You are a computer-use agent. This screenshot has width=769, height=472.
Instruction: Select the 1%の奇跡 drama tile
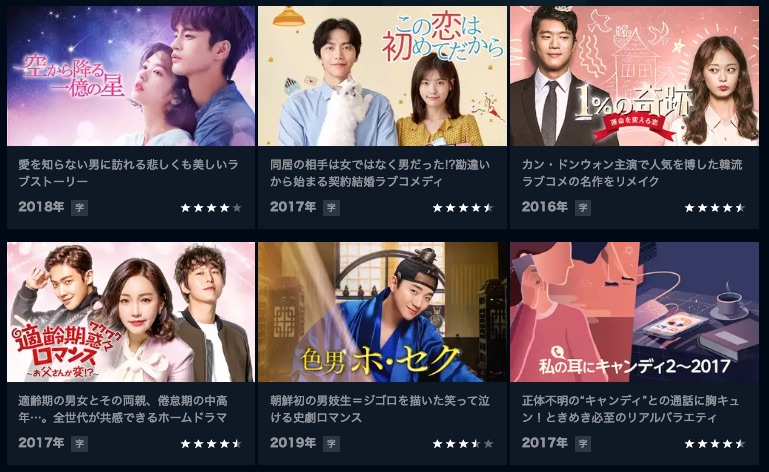(x=634, y=77)
